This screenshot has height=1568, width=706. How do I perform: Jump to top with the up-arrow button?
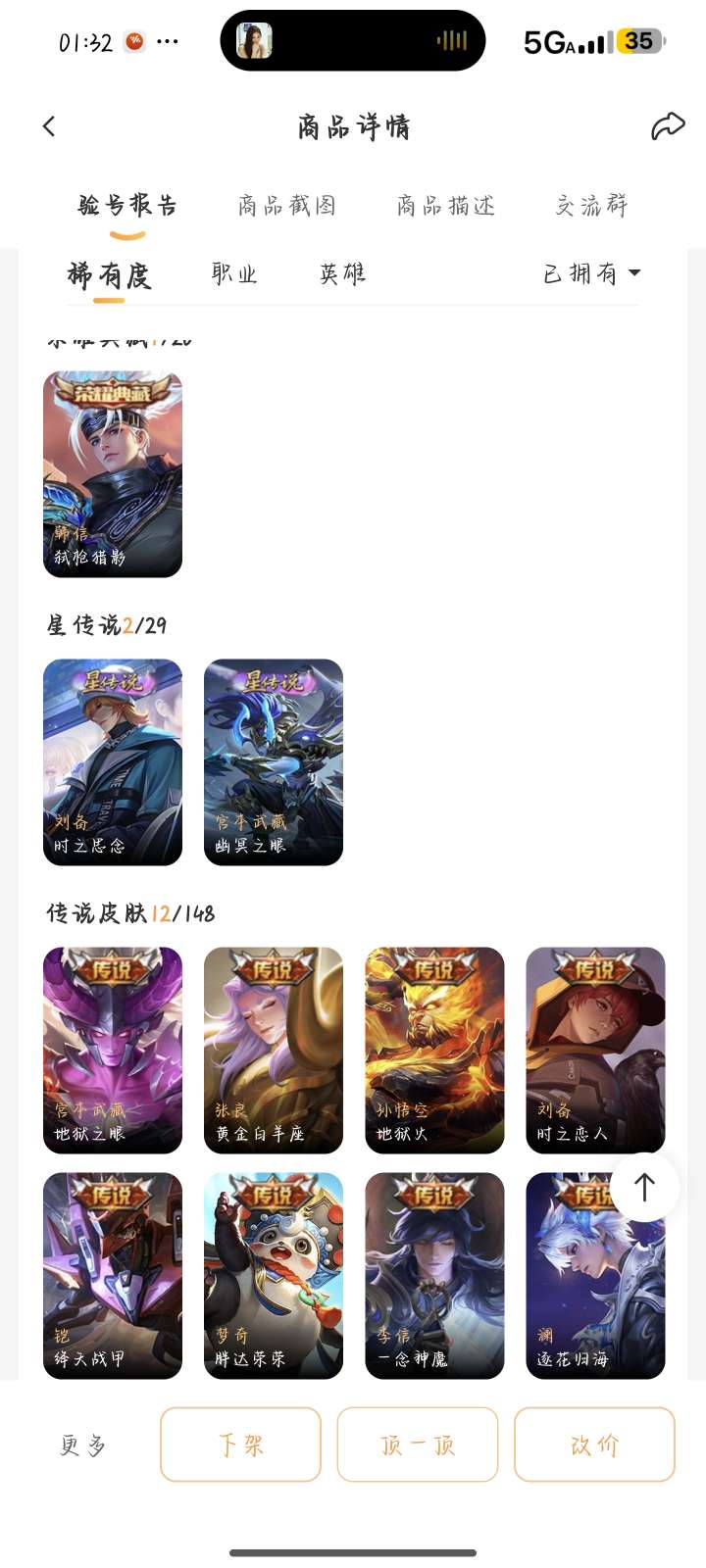click(644, 1187)
